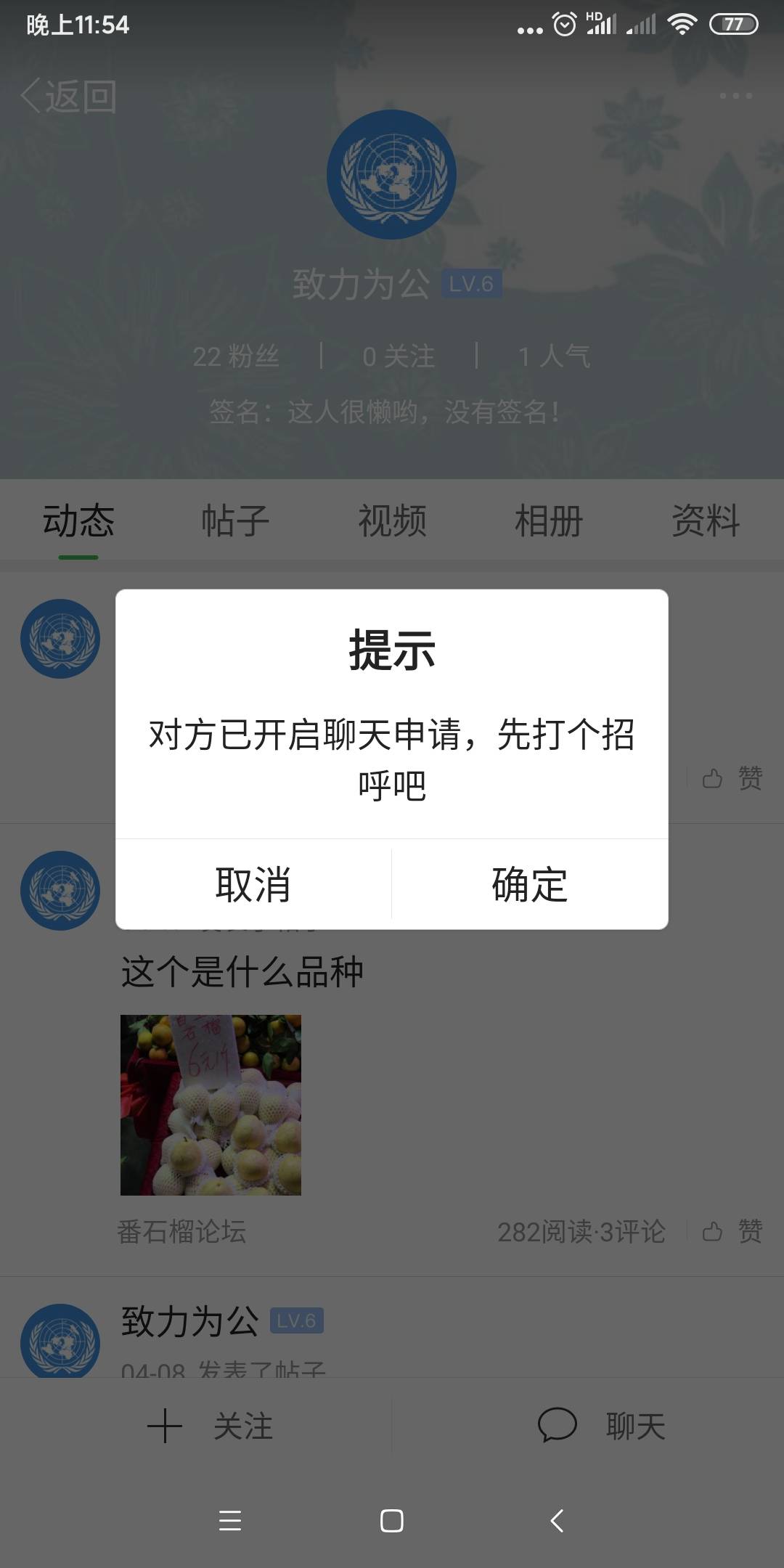Tap the system back navigation button
The width and height of the screenshot is (784, 1568).
[x=557, y=1520]
